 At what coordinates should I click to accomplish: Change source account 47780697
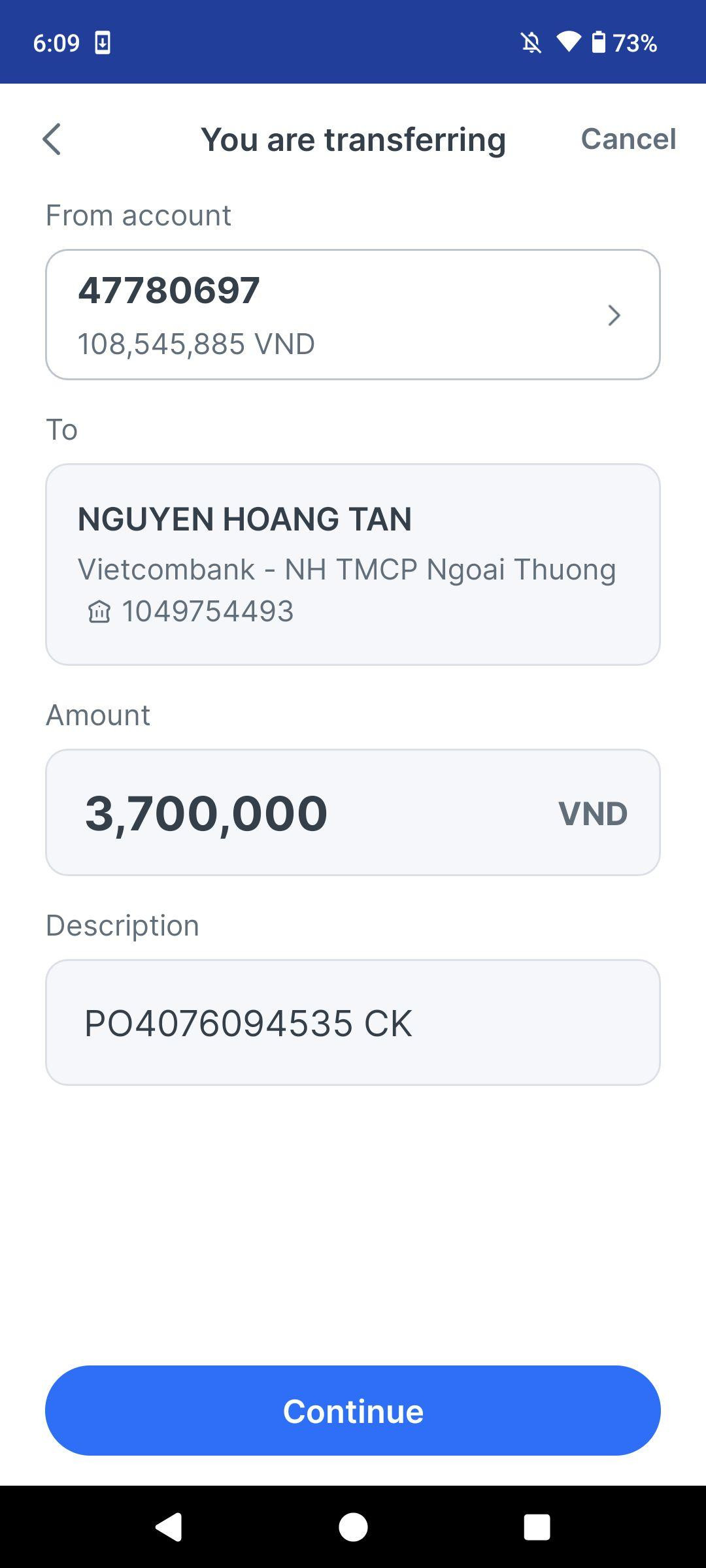point(352,314)
